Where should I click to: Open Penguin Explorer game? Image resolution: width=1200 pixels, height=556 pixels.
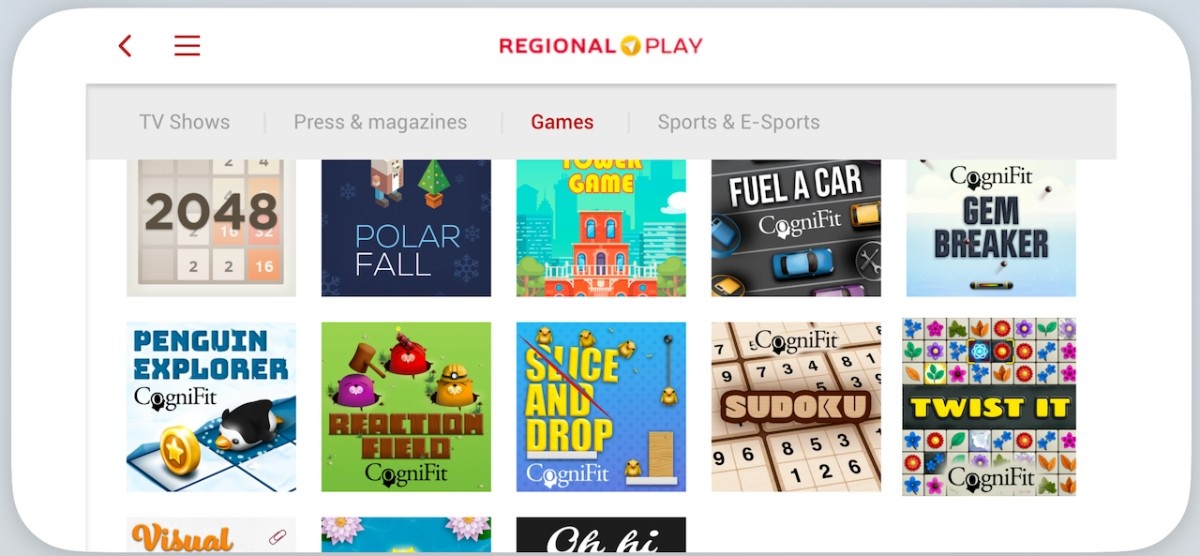tap(211, 406)
